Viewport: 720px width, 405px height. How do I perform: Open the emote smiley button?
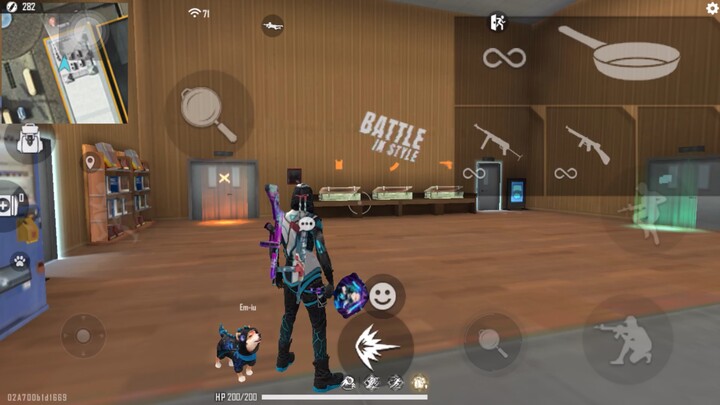[x=383, y=295]
